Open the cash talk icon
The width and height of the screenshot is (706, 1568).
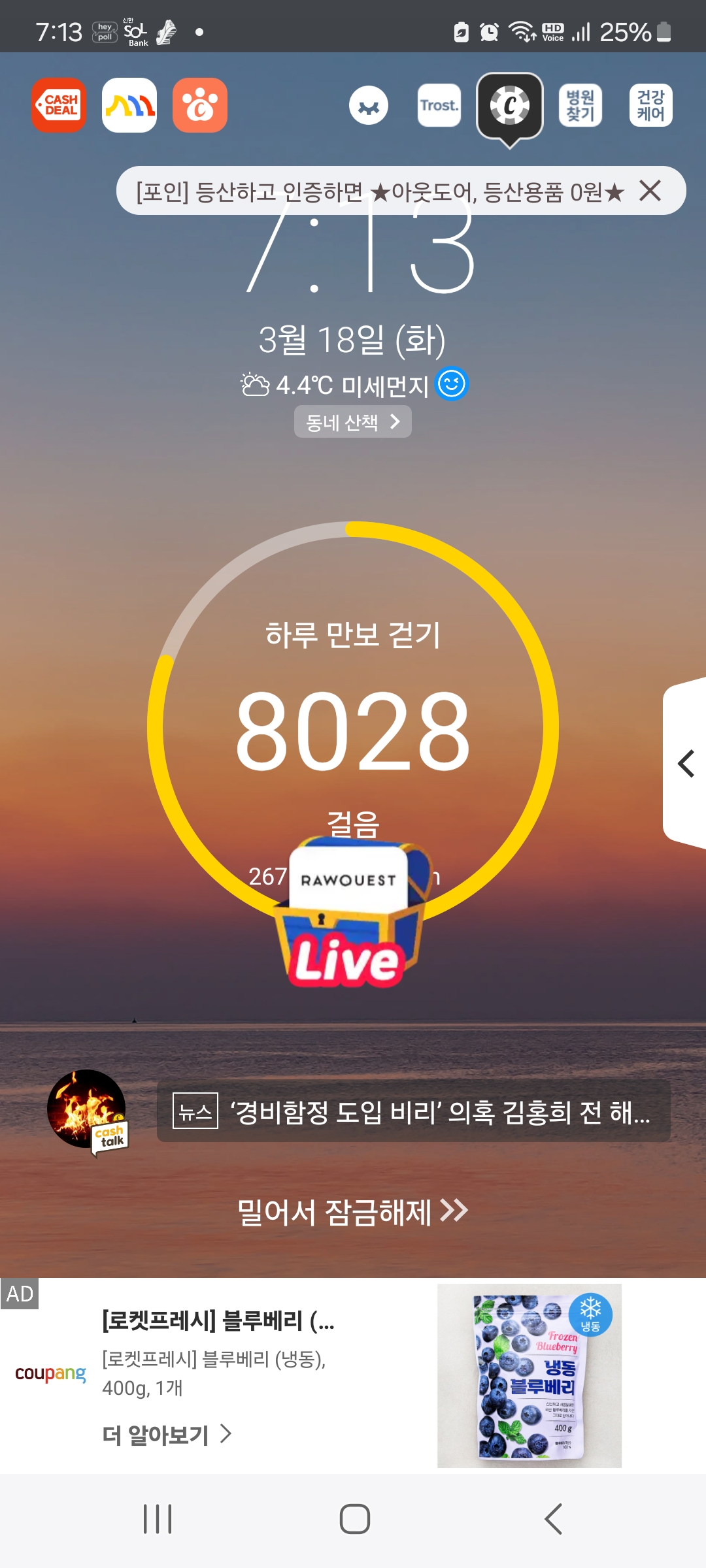(x=88, y=1111)
